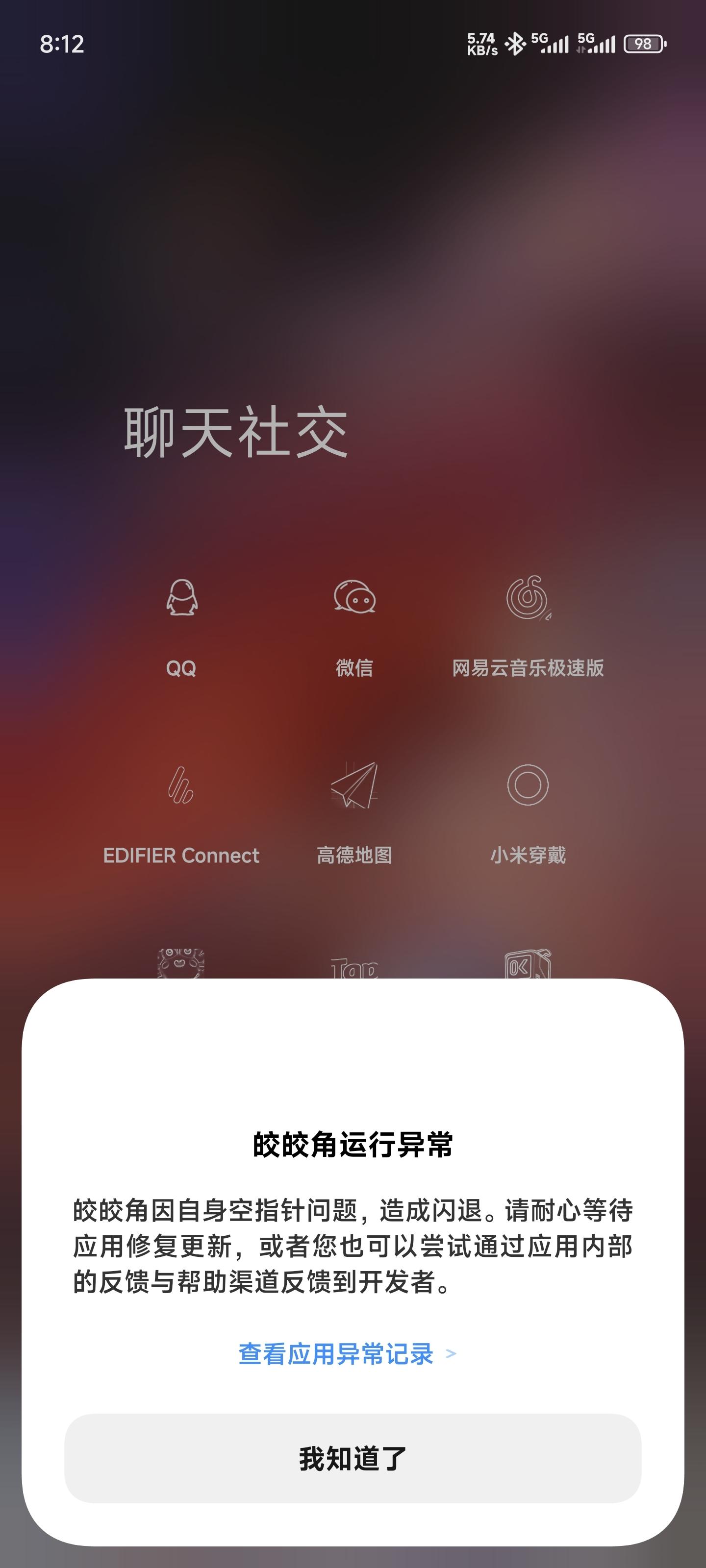Open 小米穿戴 app
Image resolution: width=706 pixels, height=1568 pixels.
[x=528, y=785]
